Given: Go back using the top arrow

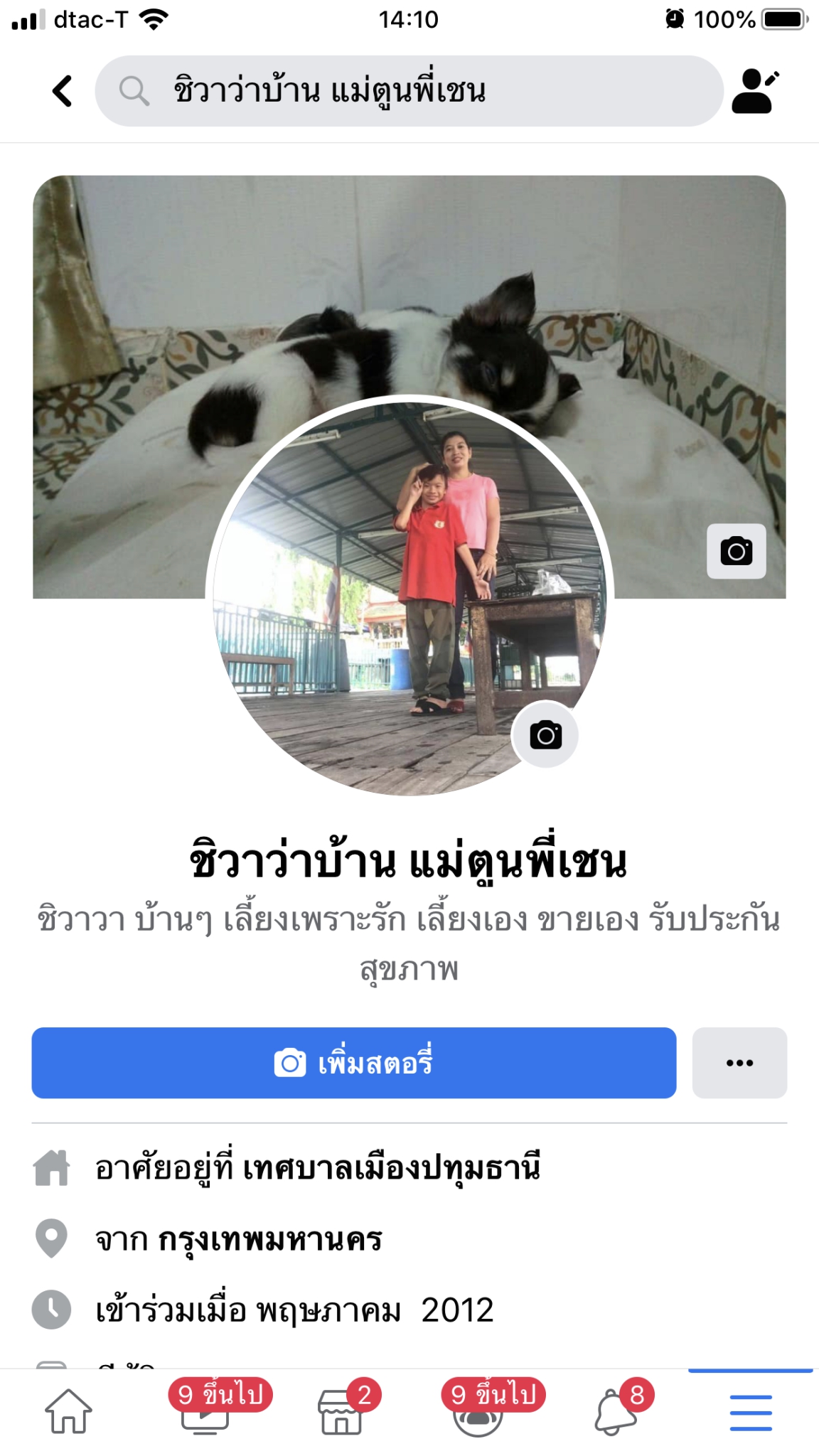Looking at the screenshot, I should pos(63,91).
